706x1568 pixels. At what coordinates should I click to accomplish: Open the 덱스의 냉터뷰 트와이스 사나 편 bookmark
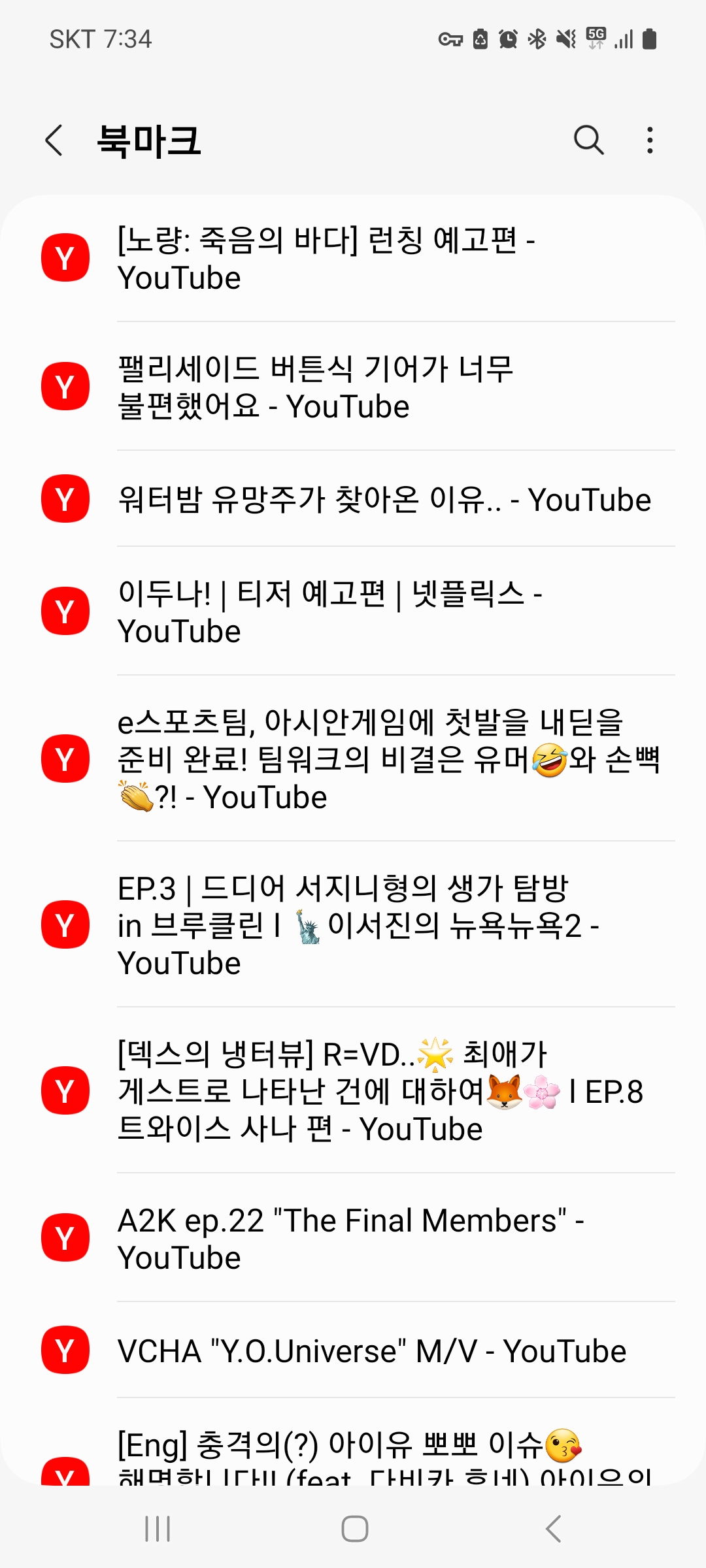[x=353, y=1091]
